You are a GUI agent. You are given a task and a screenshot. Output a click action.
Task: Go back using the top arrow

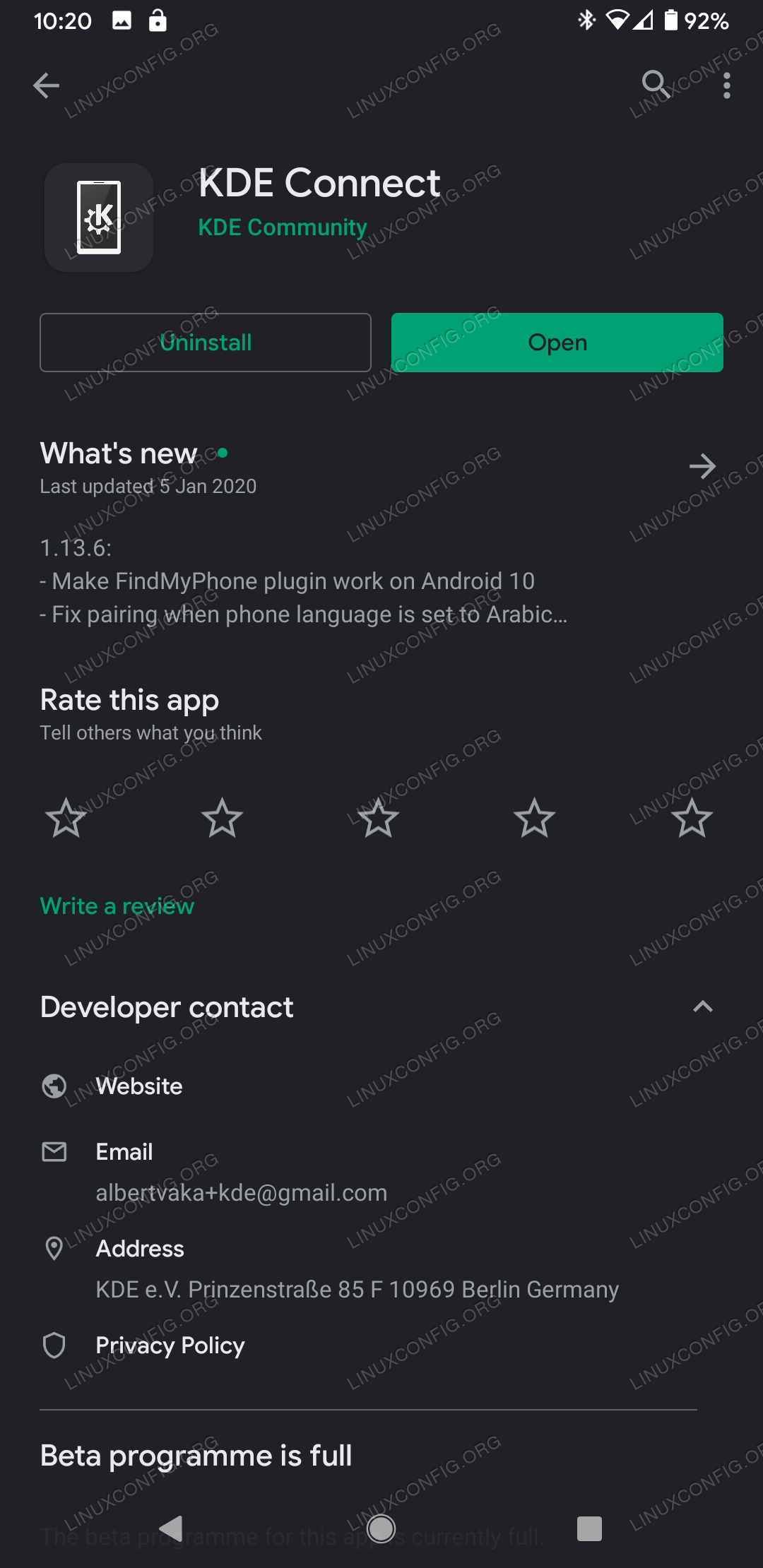(x=46, y=85)
